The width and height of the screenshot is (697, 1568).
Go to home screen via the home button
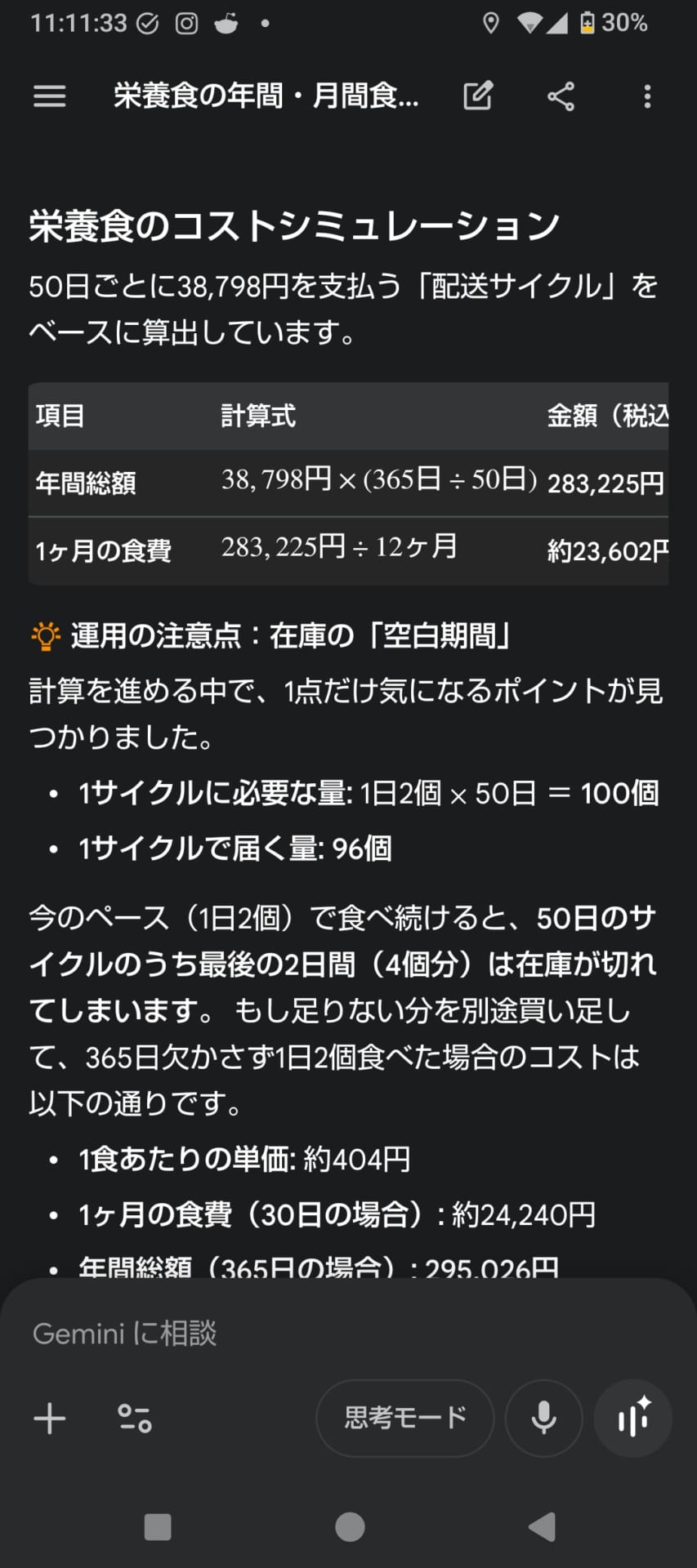pos(350,1526)
